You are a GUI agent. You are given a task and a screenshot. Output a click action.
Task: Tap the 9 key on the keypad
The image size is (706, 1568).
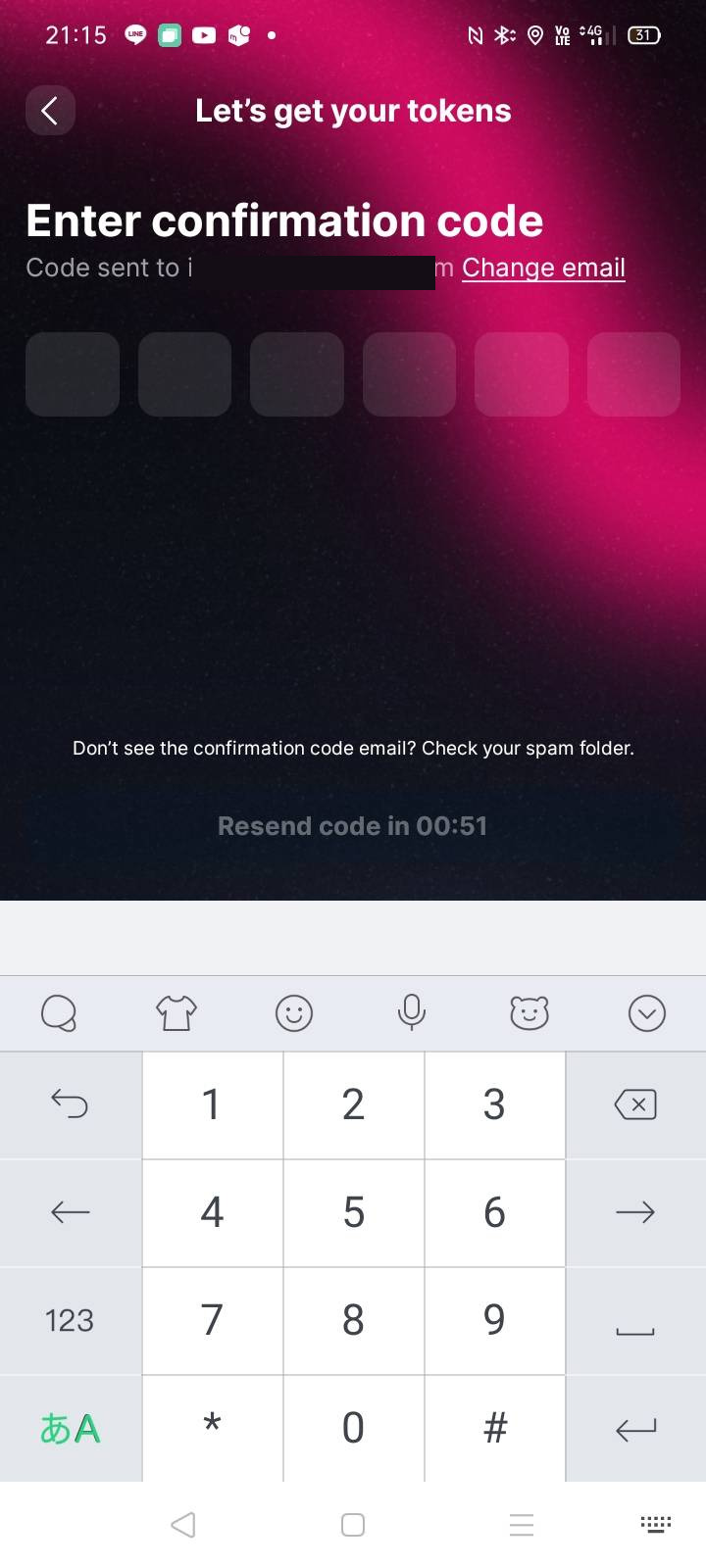click(x=494, y=1320)
